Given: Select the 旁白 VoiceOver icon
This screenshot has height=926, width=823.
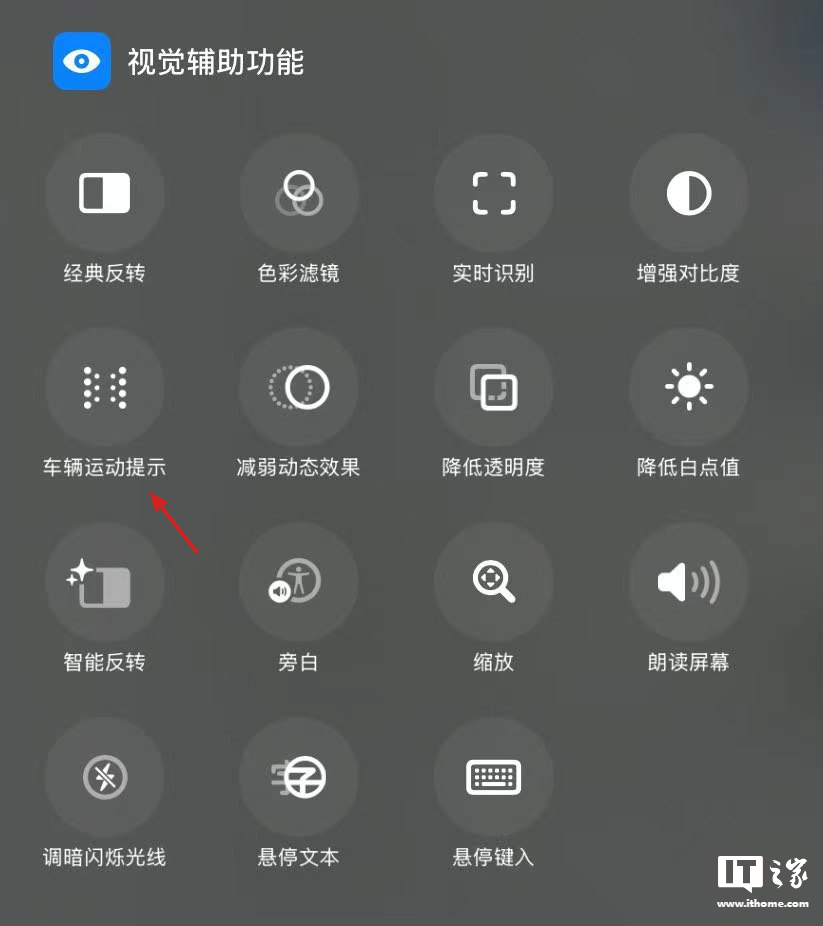Looking at the screenshot, I should [x=299, y=582].
